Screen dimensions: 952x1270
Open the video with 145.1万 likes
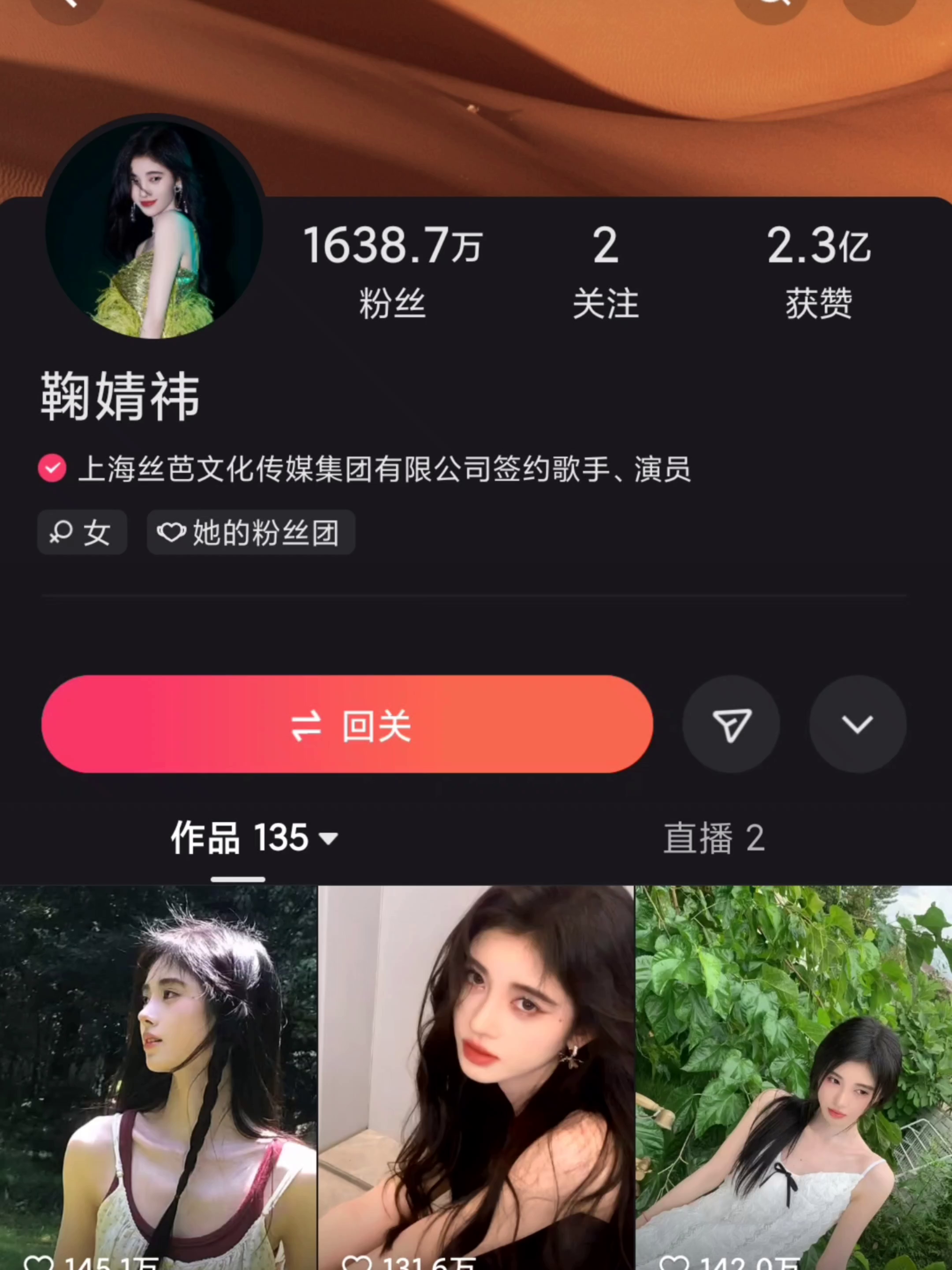click(x=158, y=1074)
